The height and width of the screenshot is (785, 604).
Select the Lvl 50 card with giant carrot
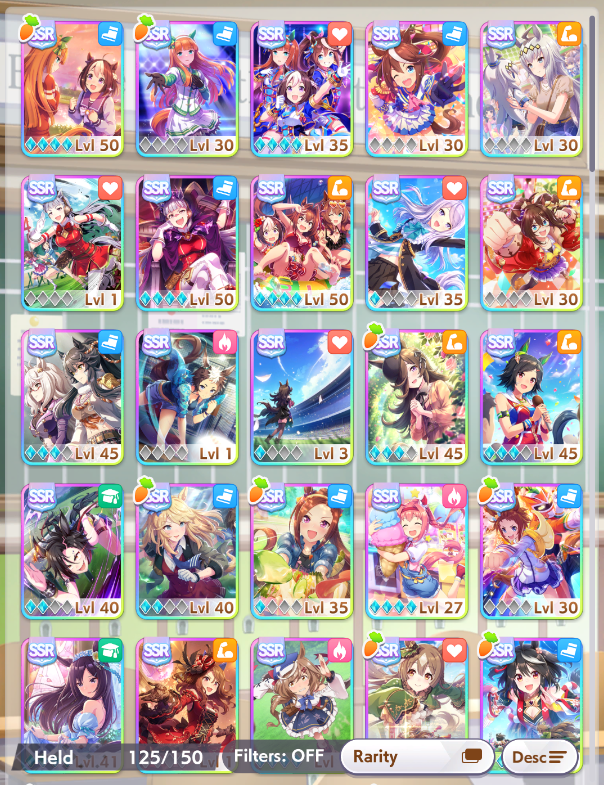71,87
